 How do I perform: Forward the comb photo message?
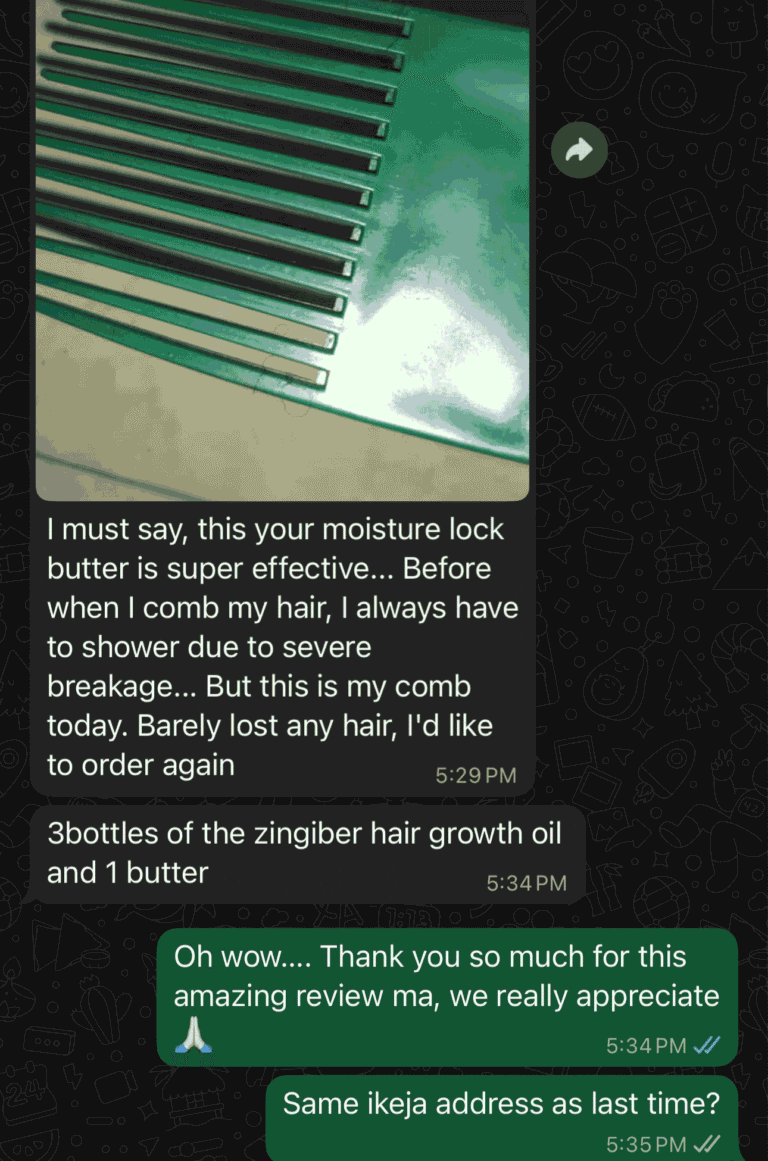click(579, 151)
